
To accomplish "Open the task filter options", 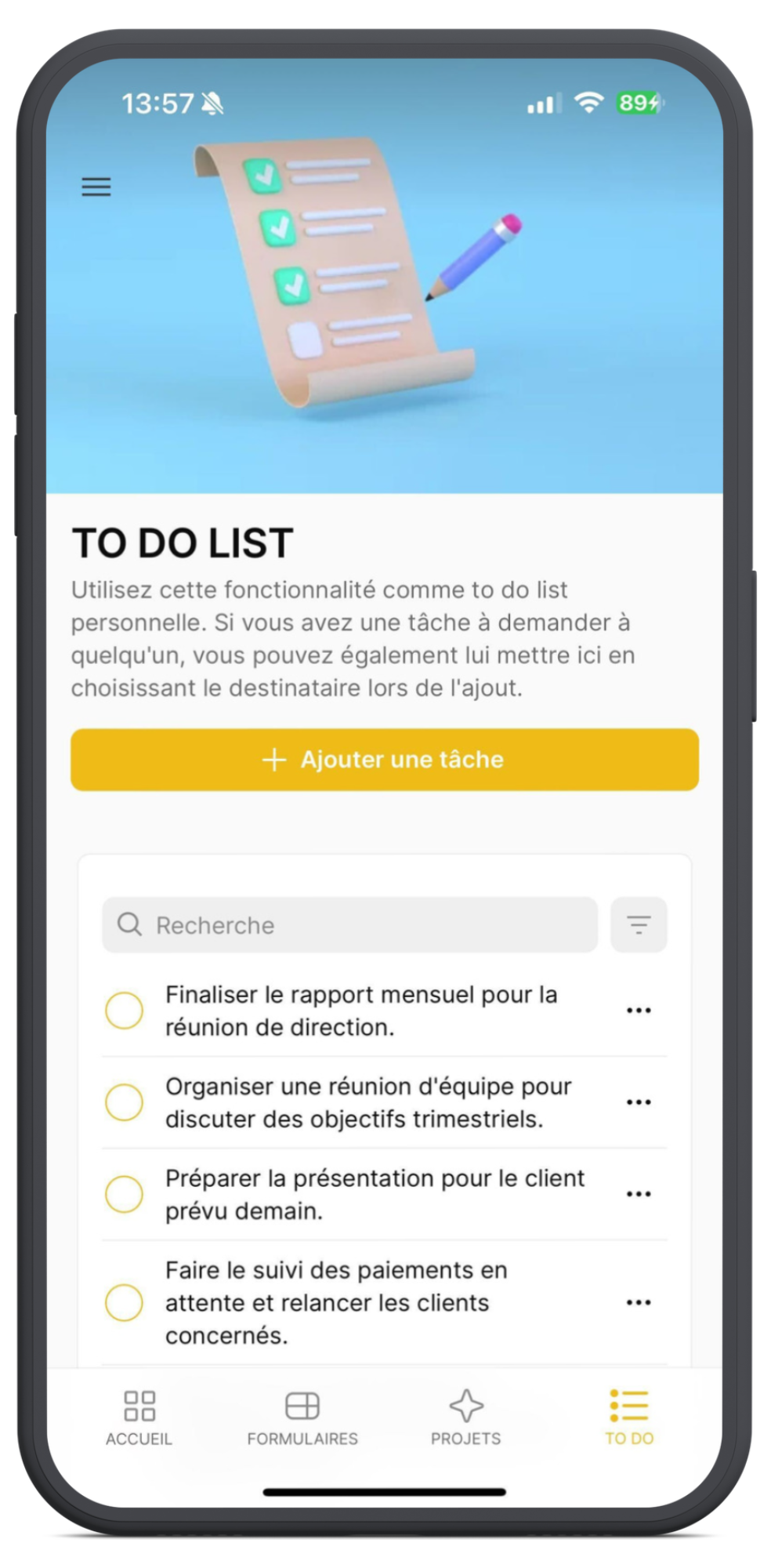I will pos(639,925).
